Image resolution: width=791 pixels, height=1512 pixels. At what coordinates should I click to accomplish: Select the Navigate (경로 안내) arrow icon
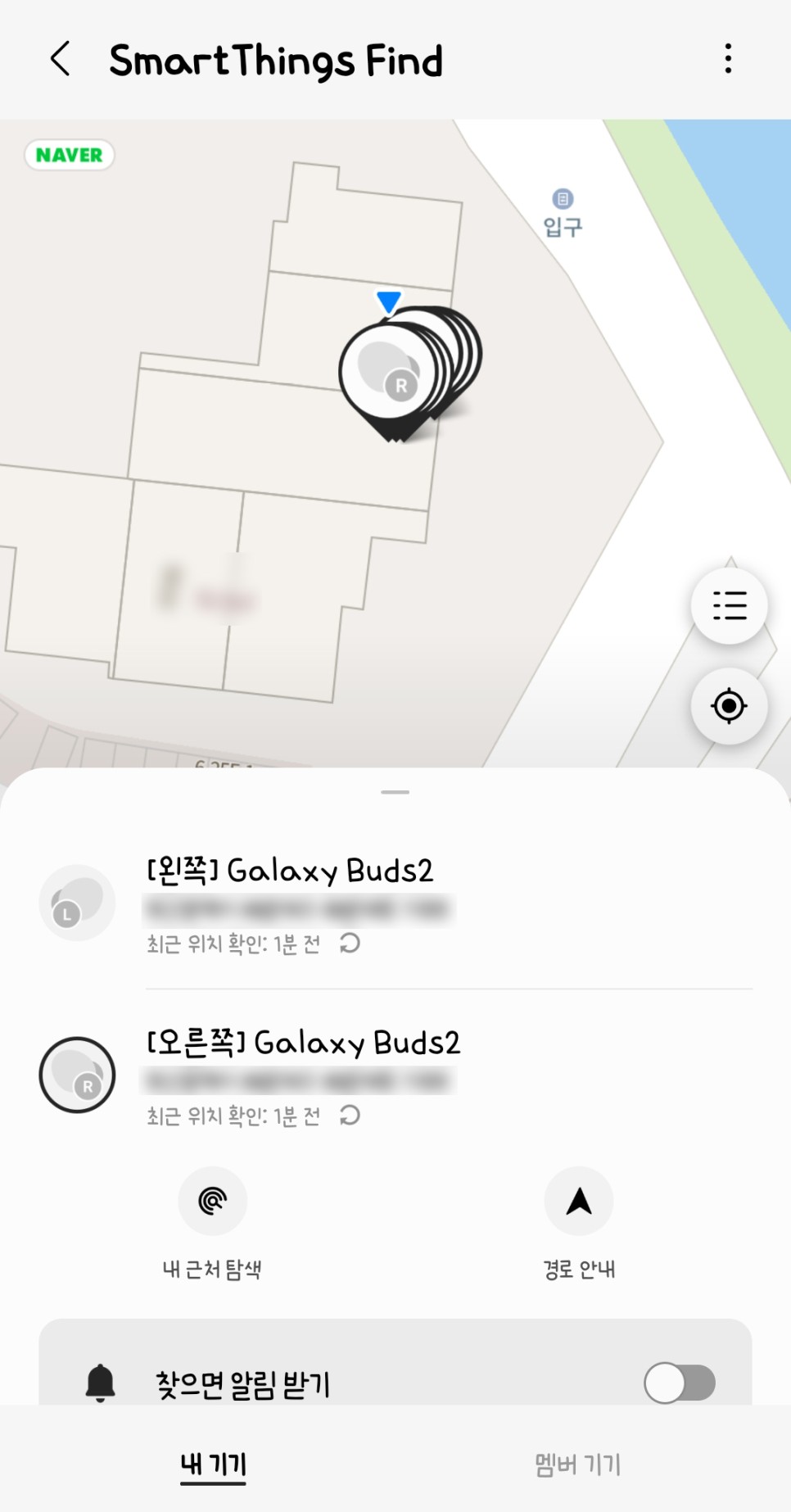point(579,1200)
